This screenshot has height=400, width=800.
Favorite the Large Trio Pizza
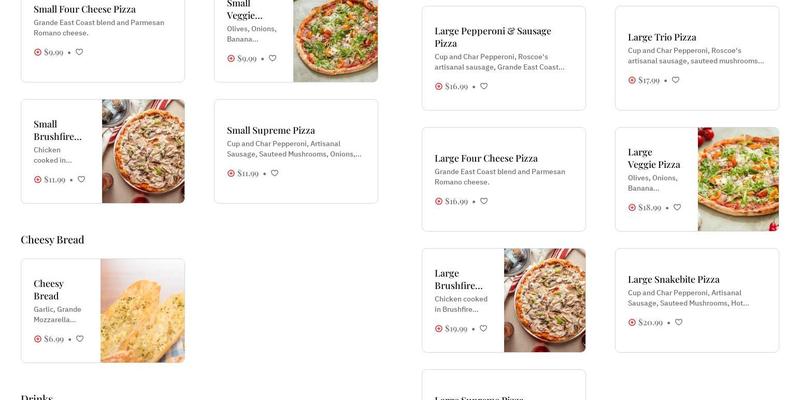coord(676,80)
